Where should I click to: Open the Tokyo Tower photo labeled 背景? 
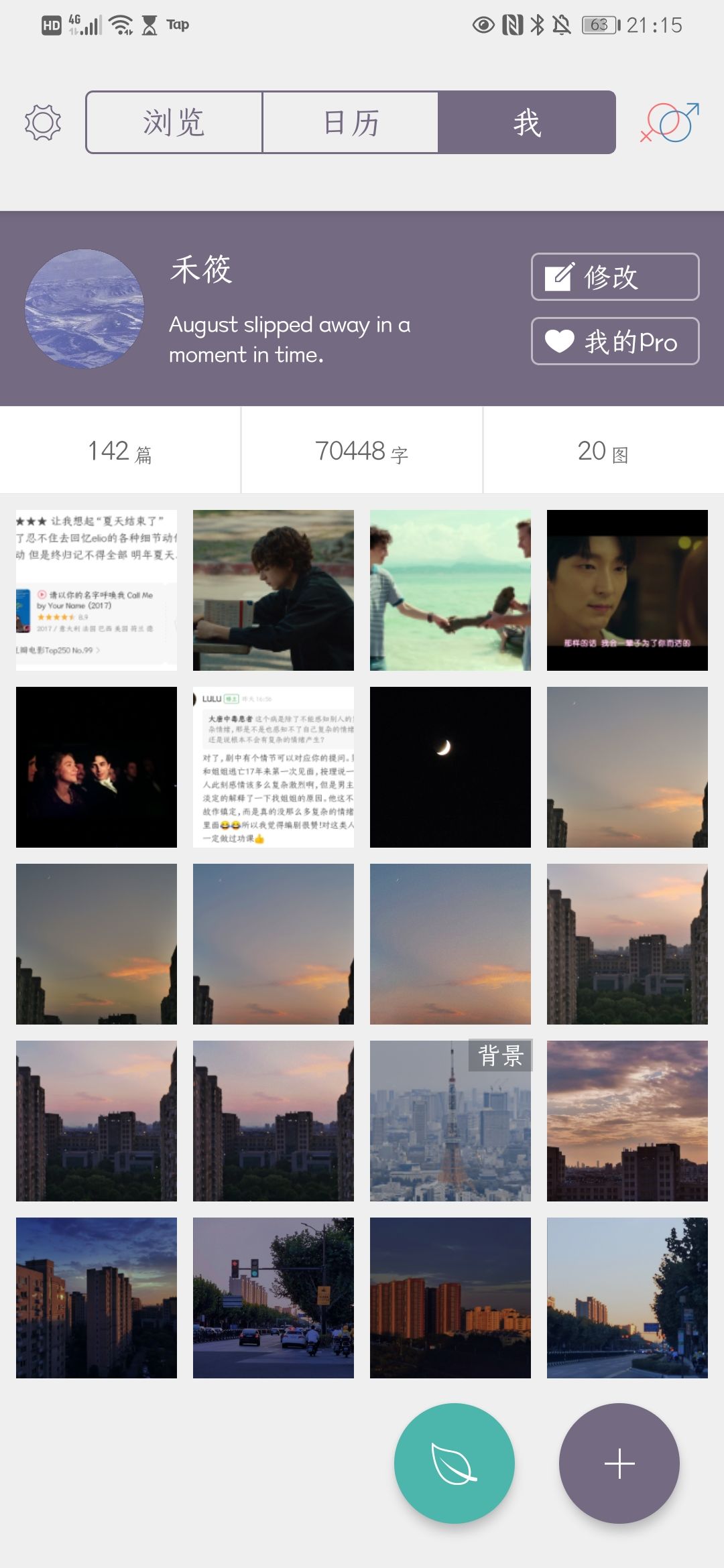[x=450, y=1121]
